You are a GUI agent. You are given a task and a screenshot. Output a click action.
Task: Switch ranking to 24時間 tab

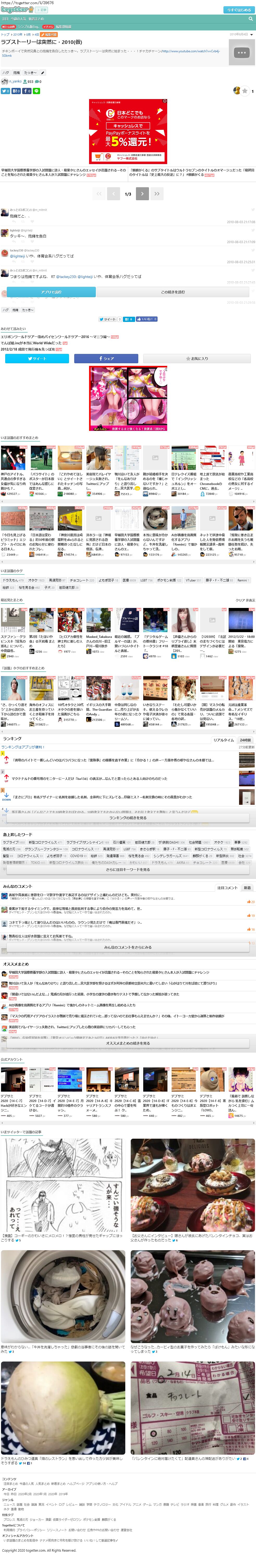[x=246, y=740]
